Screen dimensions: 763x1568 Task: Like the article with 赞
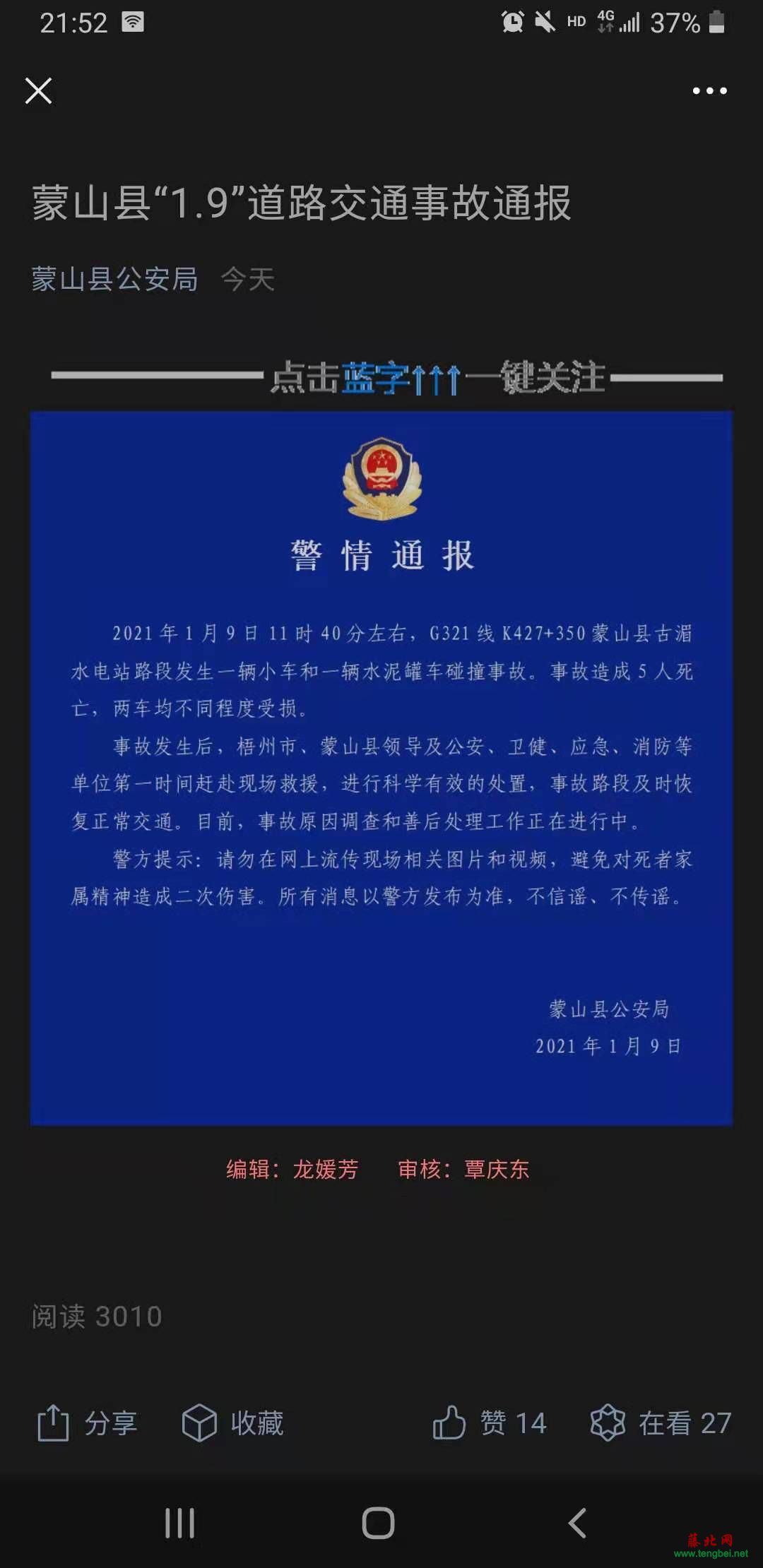point(490,1423)
